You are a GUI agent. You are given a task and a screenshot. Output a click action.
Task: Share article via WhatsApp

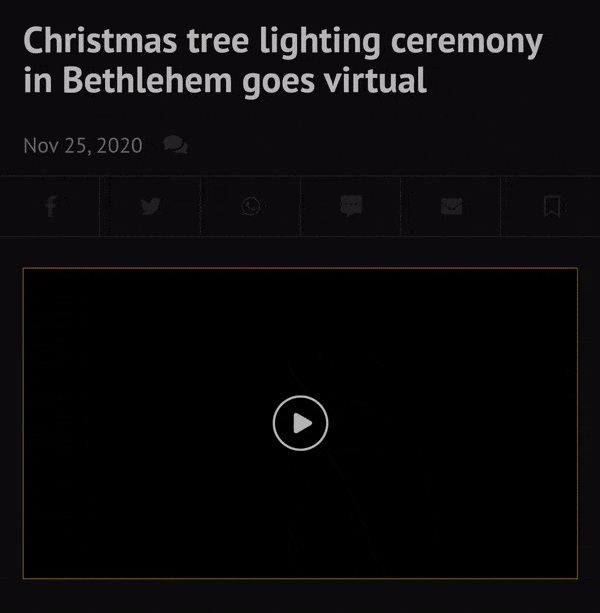(250, 206)
